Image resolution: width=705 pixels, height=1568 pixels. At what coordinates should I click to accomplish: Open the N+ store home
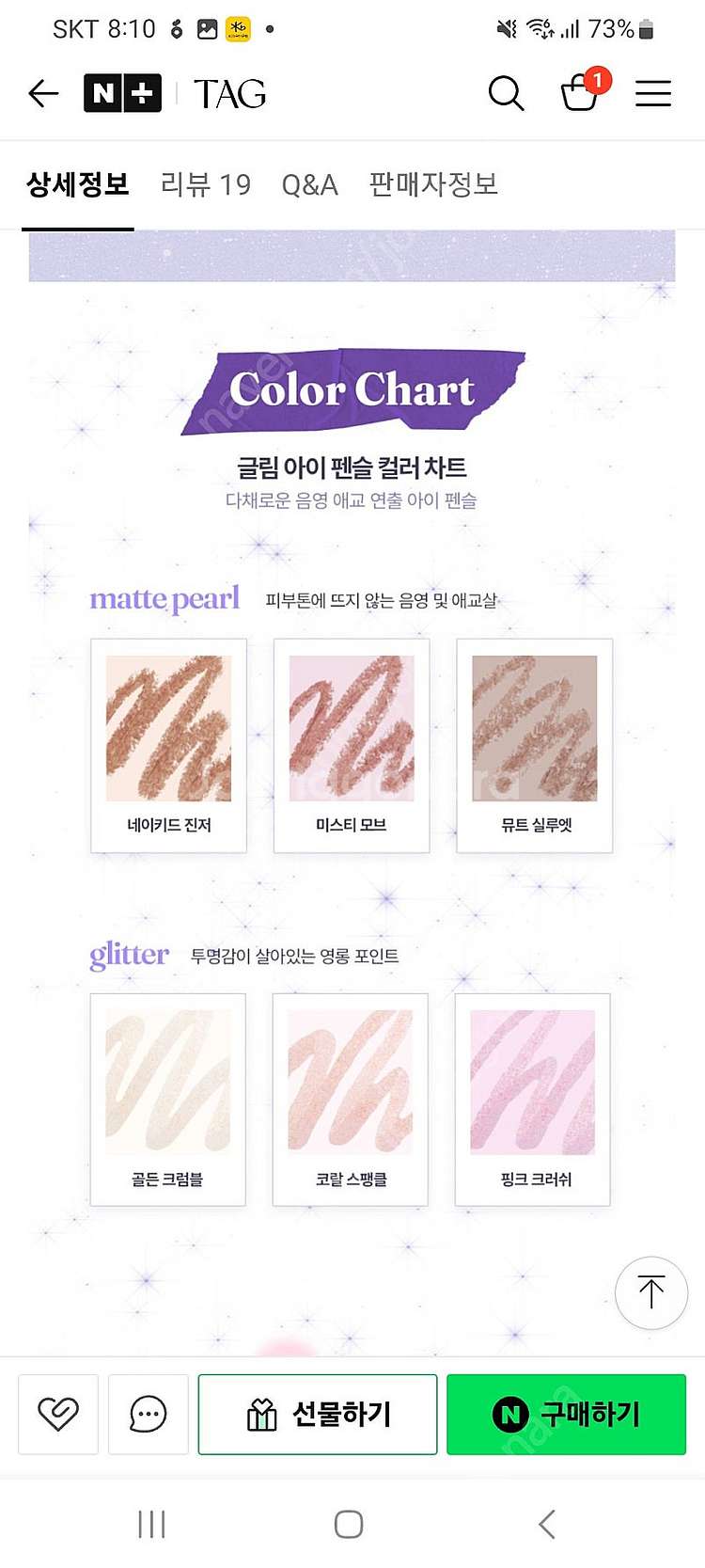(x=122, y=93)
